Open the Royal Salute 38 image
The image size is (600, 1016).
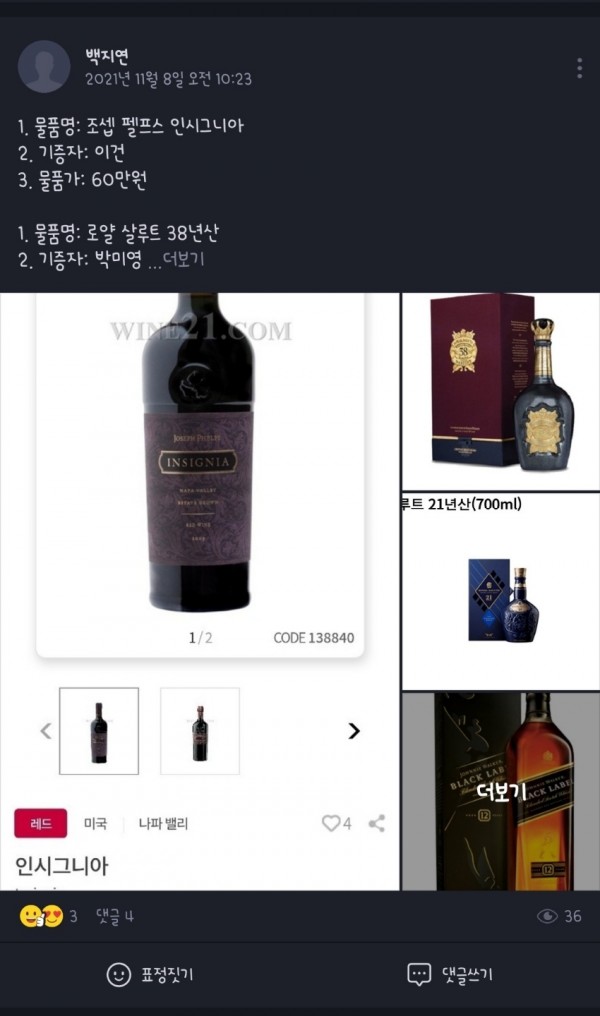501,391
